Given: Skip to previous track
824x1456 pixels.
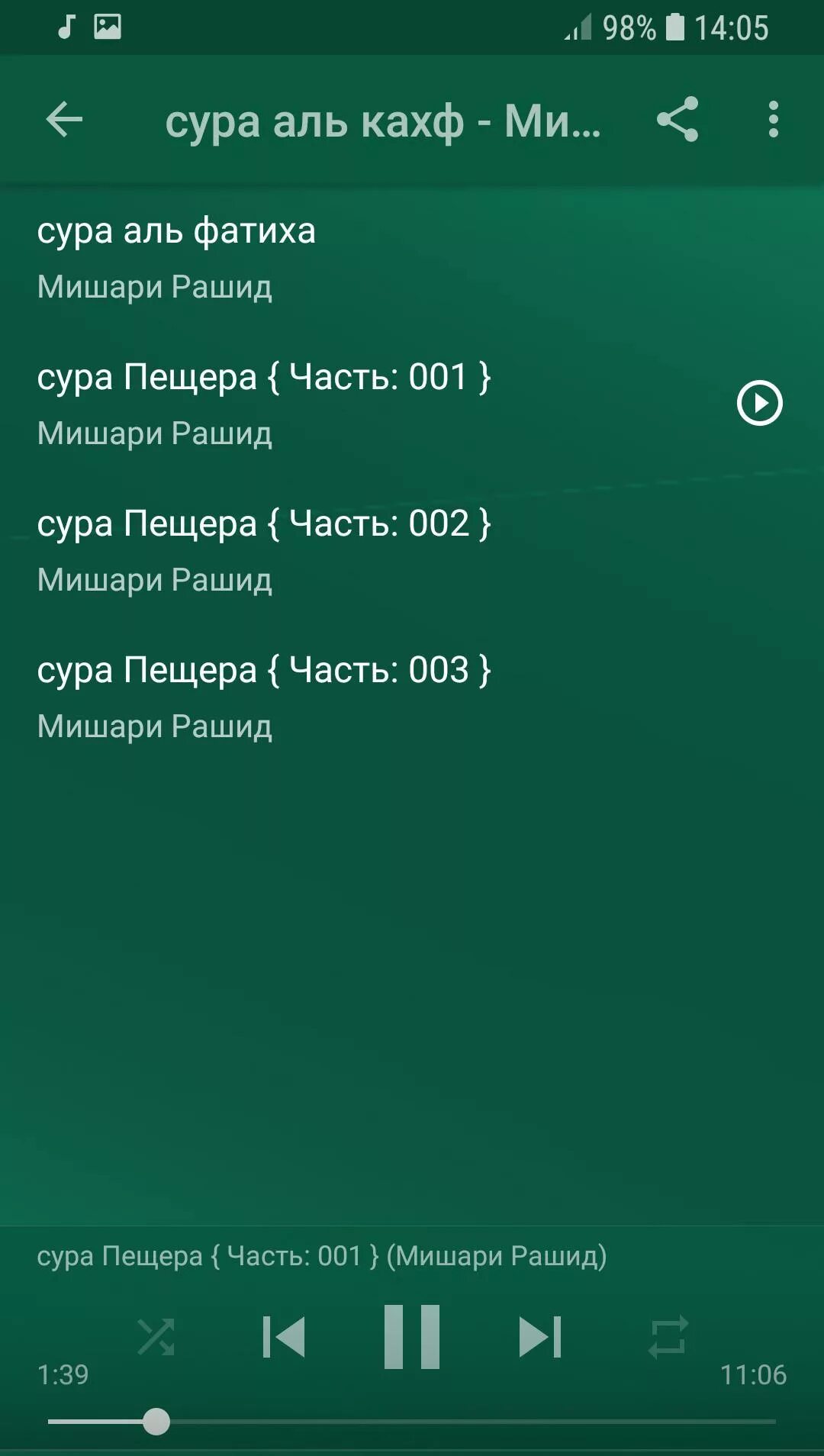Looking at the screenshot, I should point(284,1337).
